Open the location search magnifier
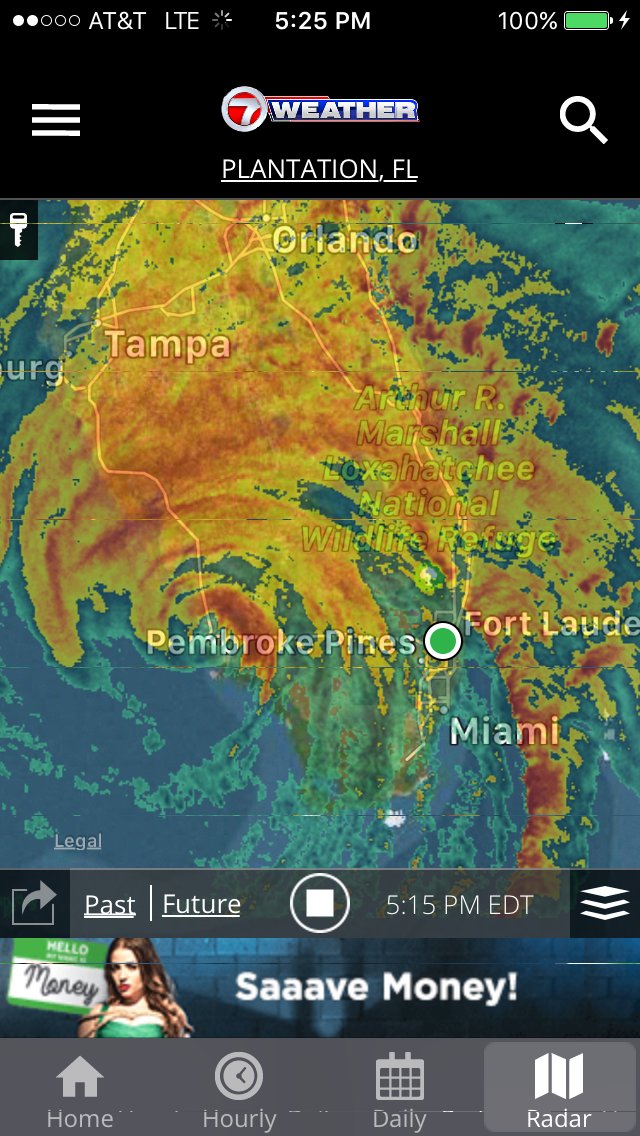Viewport: 640px width, 1136px height. pos(583,120)
